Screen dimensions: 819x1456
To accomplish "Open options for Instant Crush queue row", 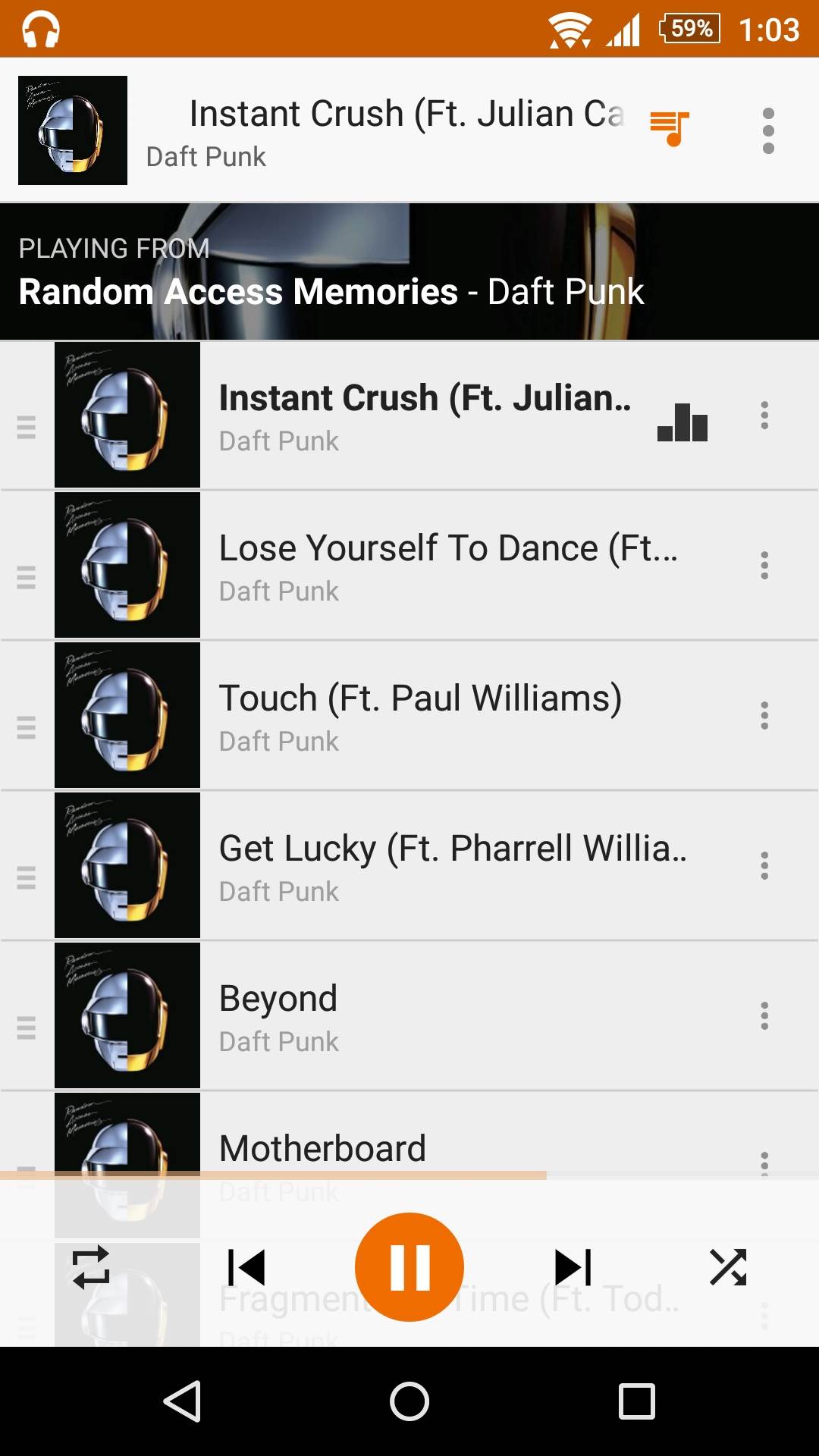I will (764, 416).
